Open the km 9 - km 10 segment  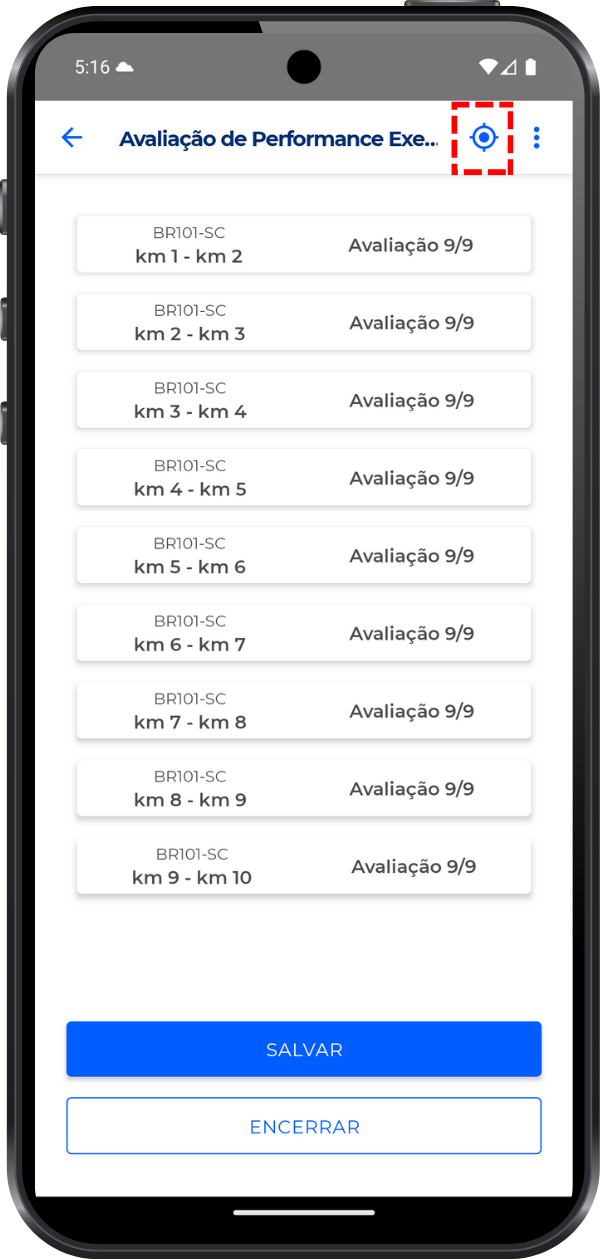click(x=303, y=866)
